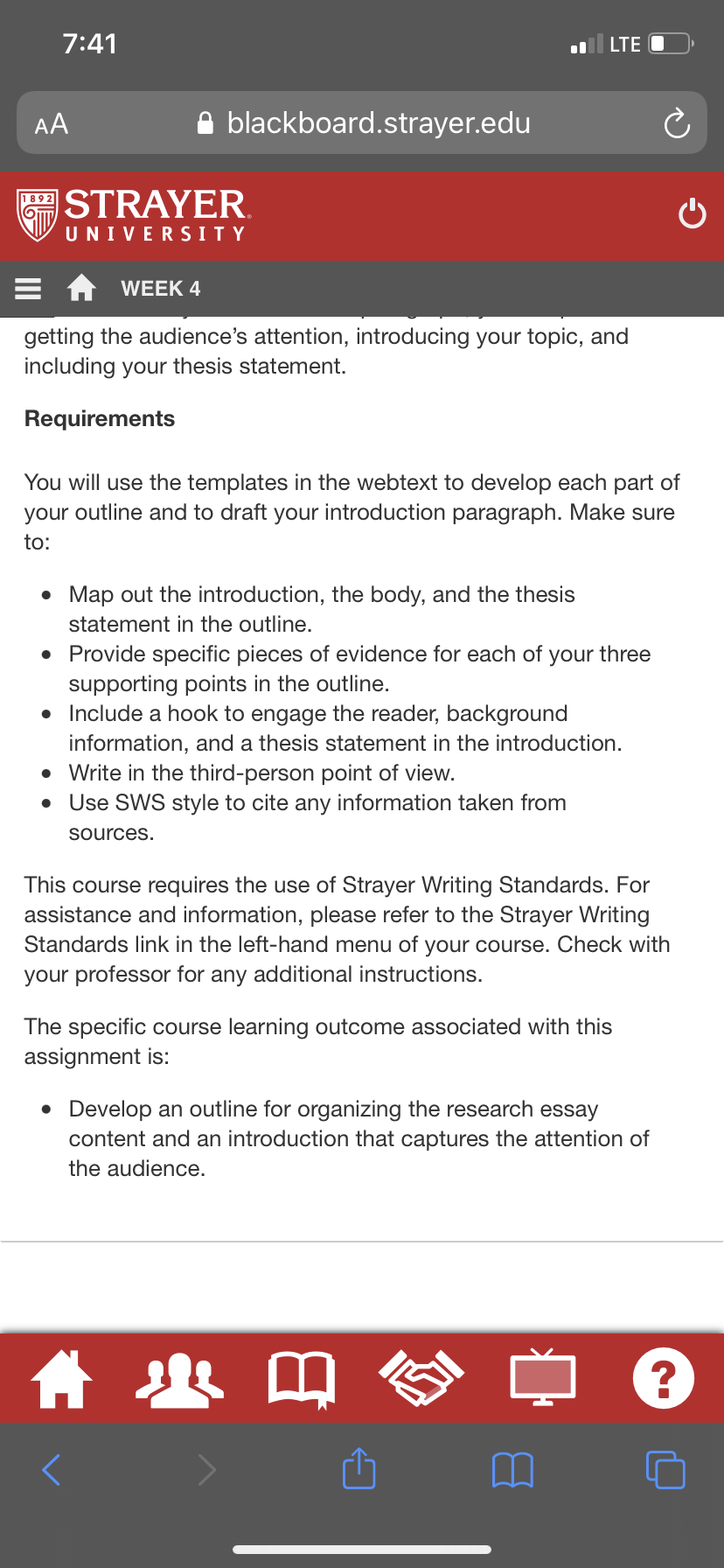Reload the page from the address bar
Screen dimensions: 724x1568
[677, 123]
